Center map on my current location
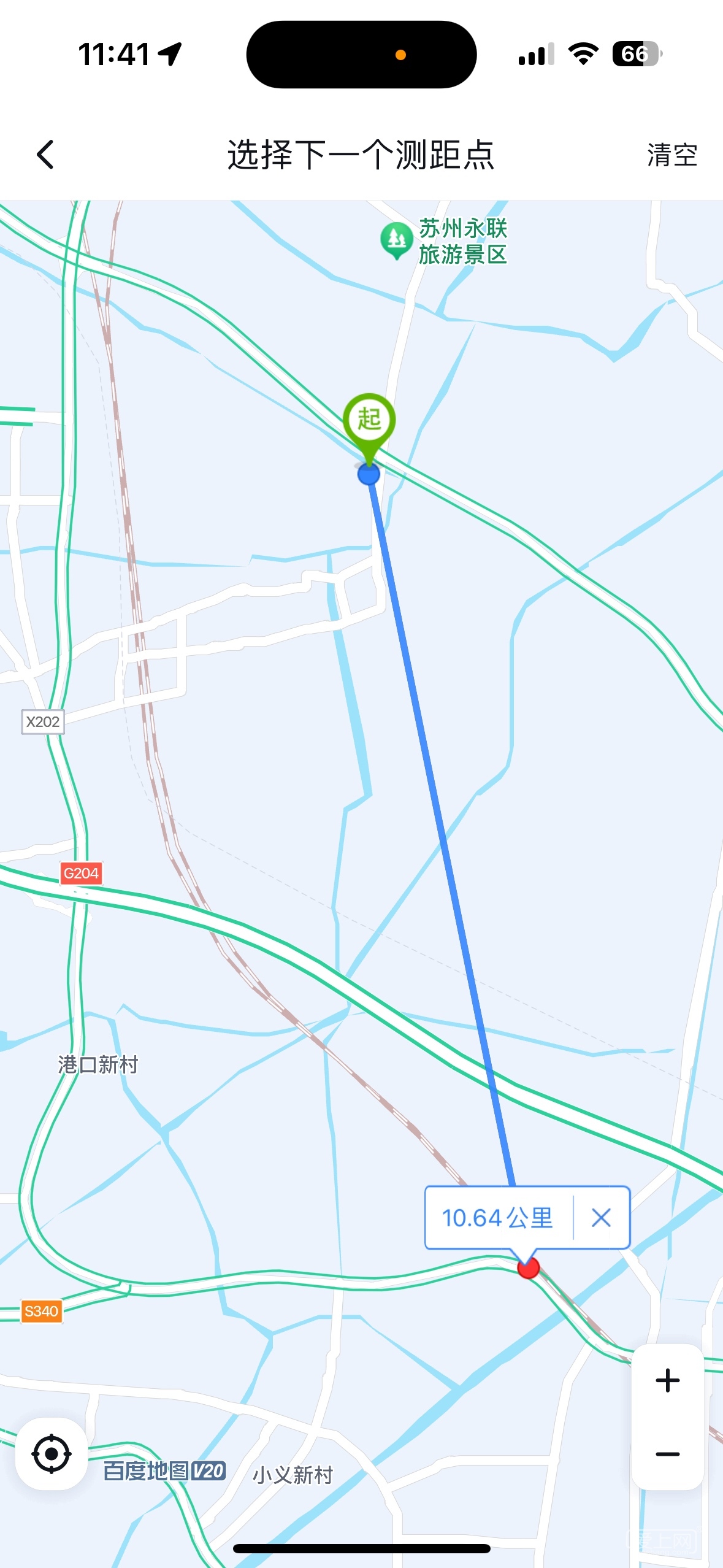Screen dimensions: 723x1568 pyautogui.click(x=52, y=1453)
